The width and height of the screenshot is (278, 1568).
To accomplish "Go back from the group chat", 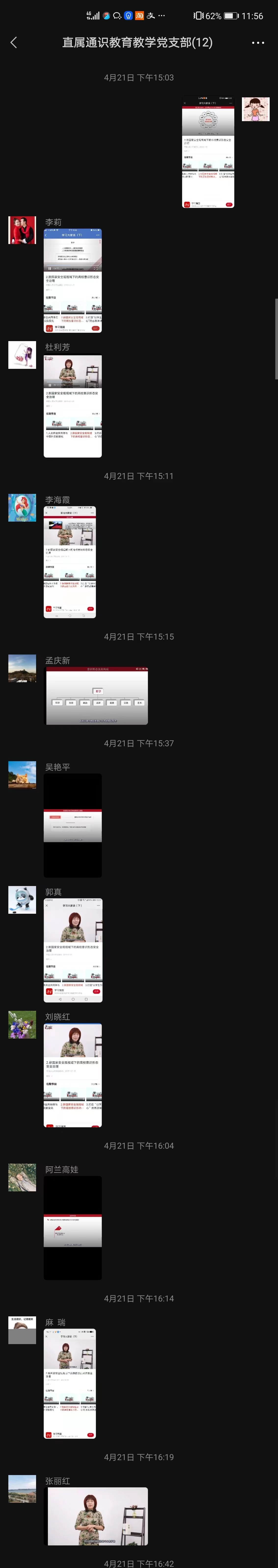I will [x=14, y=42].
